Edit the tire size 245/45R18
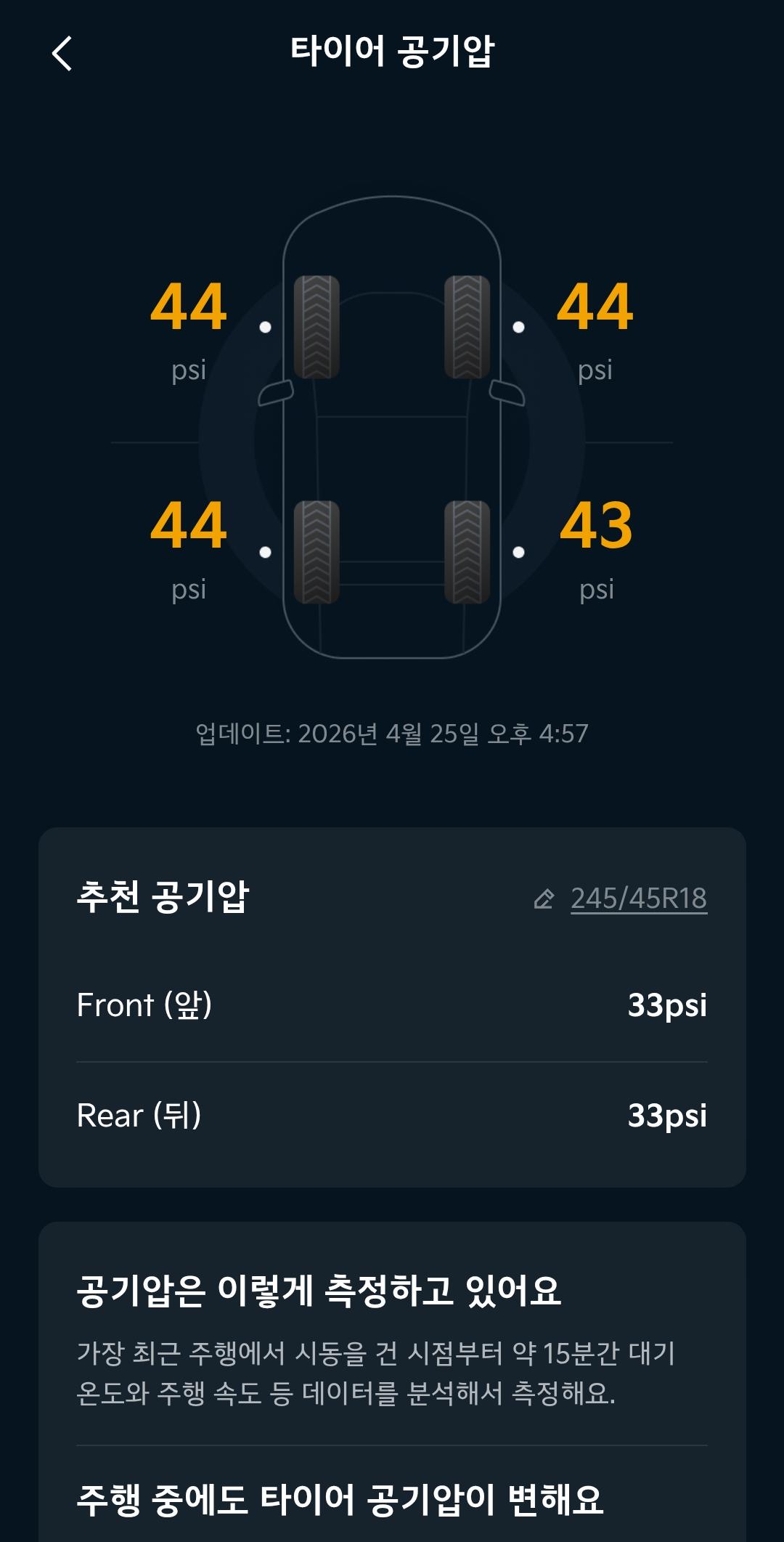The width and height of the screenshot is (784, 1542). [621, 898]
